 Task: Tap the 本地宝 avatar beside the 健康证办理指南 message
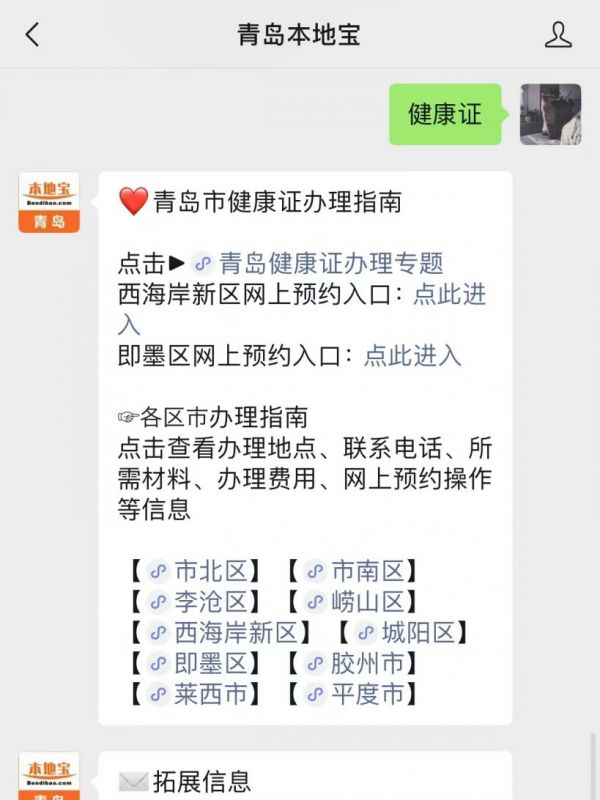(x=49, y=202)
